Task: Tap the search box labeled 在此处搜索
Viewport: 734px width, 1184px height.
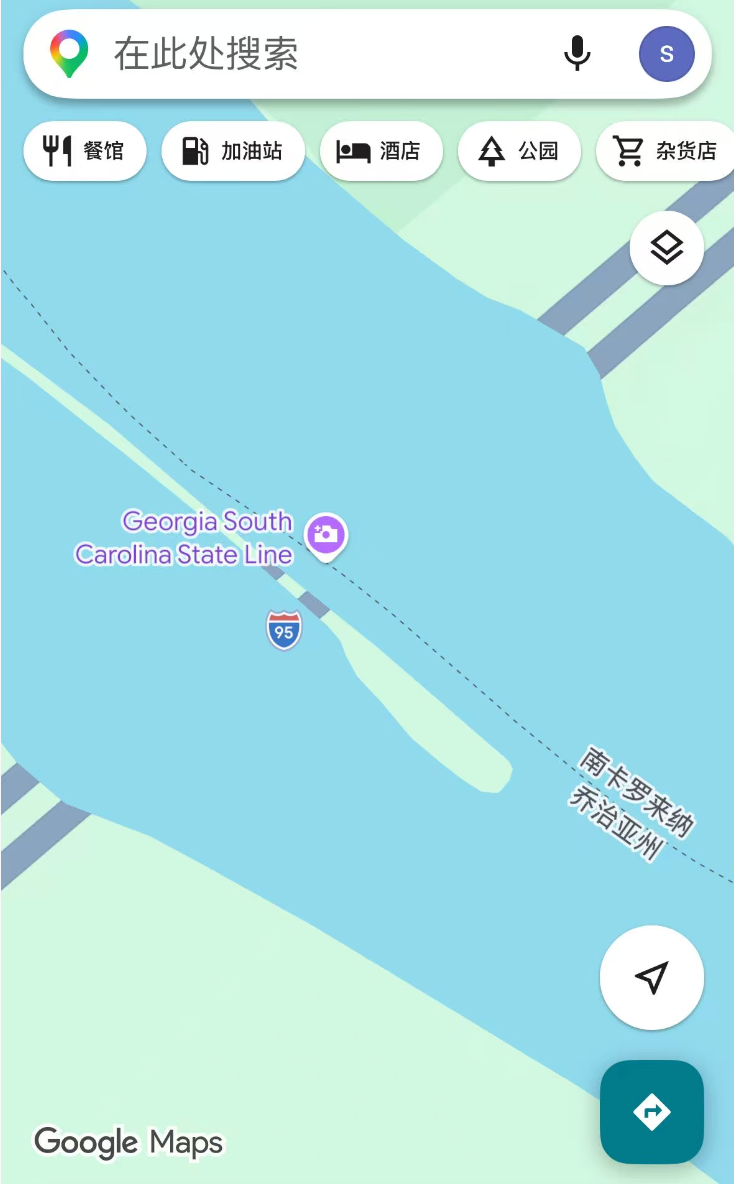Action: pos(300,54)
